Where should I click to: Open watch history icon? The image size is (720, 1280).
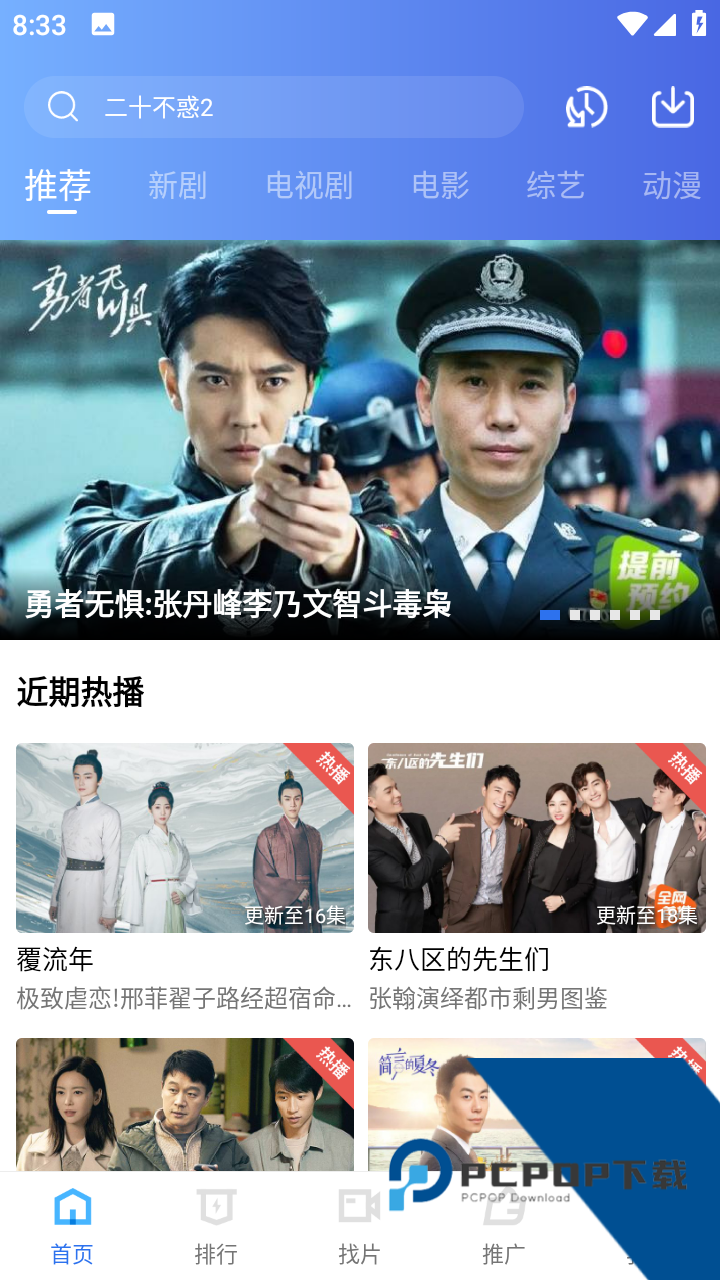click(586, 107)
